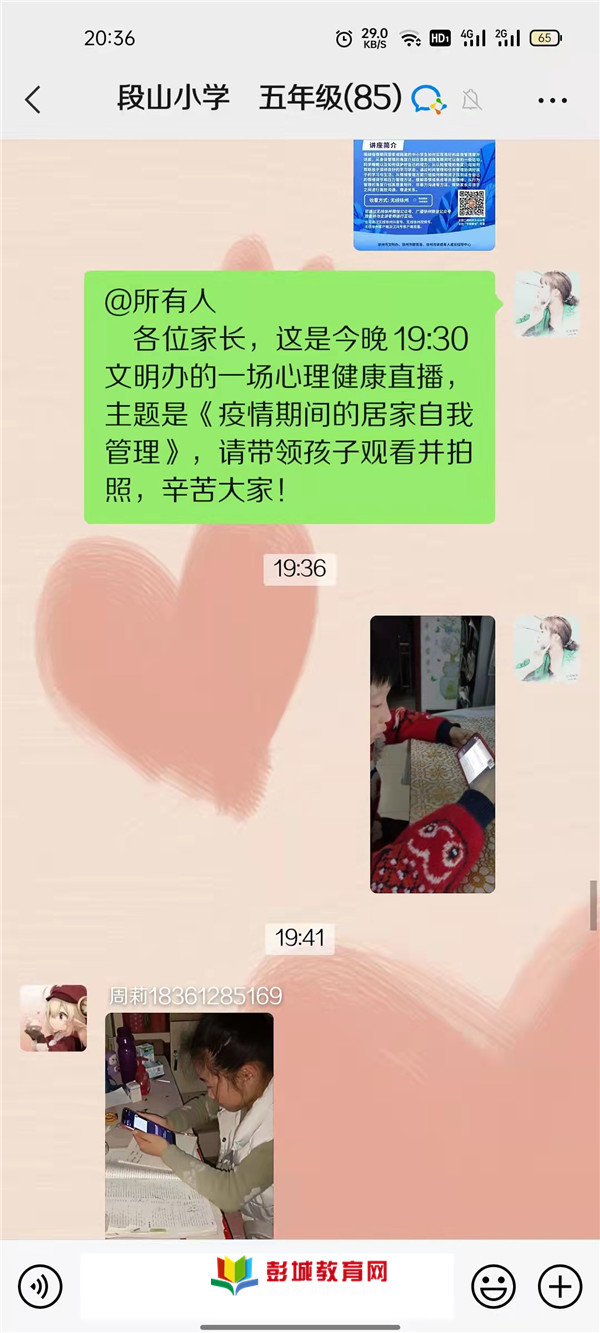Tap the message input field
The image size is (600, 1333).
point(267,1285)
